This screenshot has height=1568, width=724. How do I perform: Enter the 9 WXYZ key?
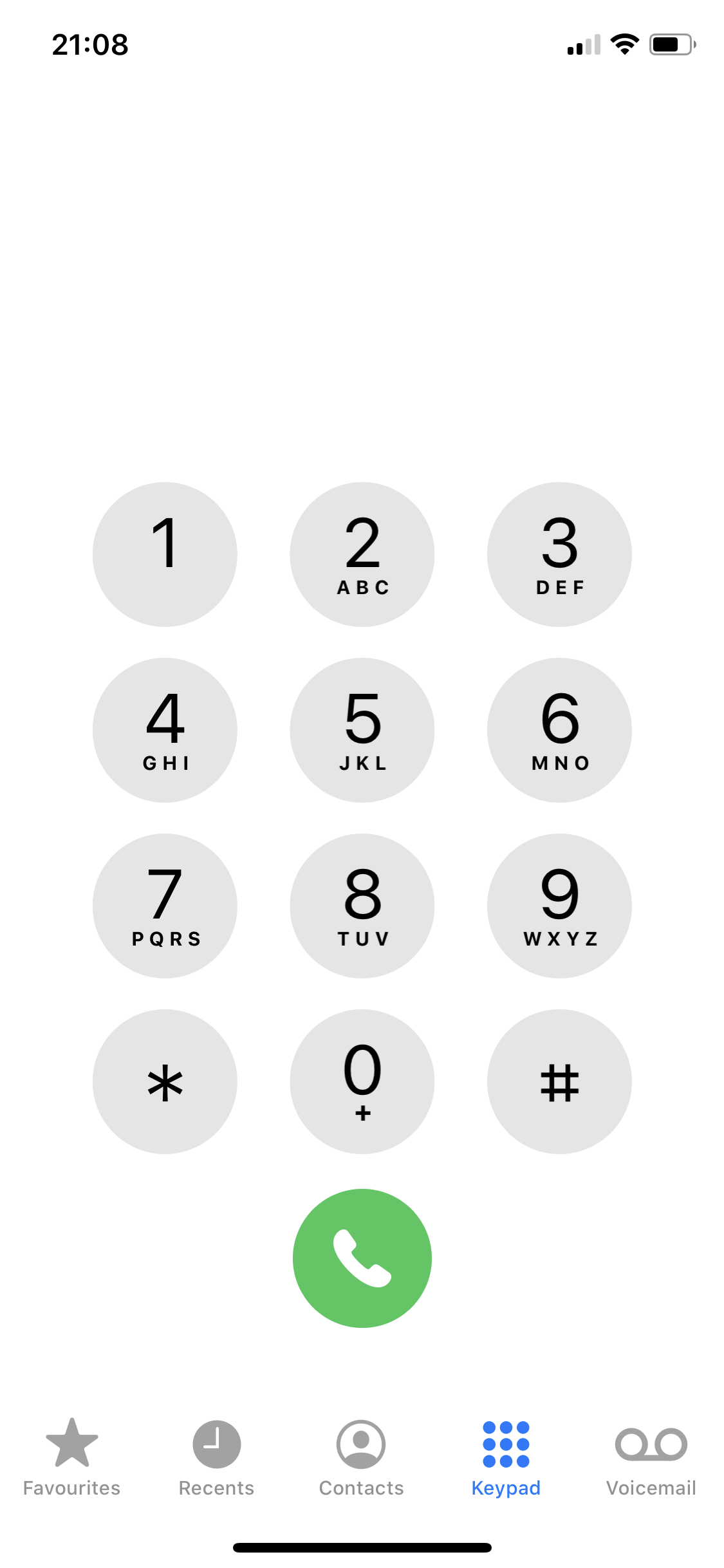559,906
